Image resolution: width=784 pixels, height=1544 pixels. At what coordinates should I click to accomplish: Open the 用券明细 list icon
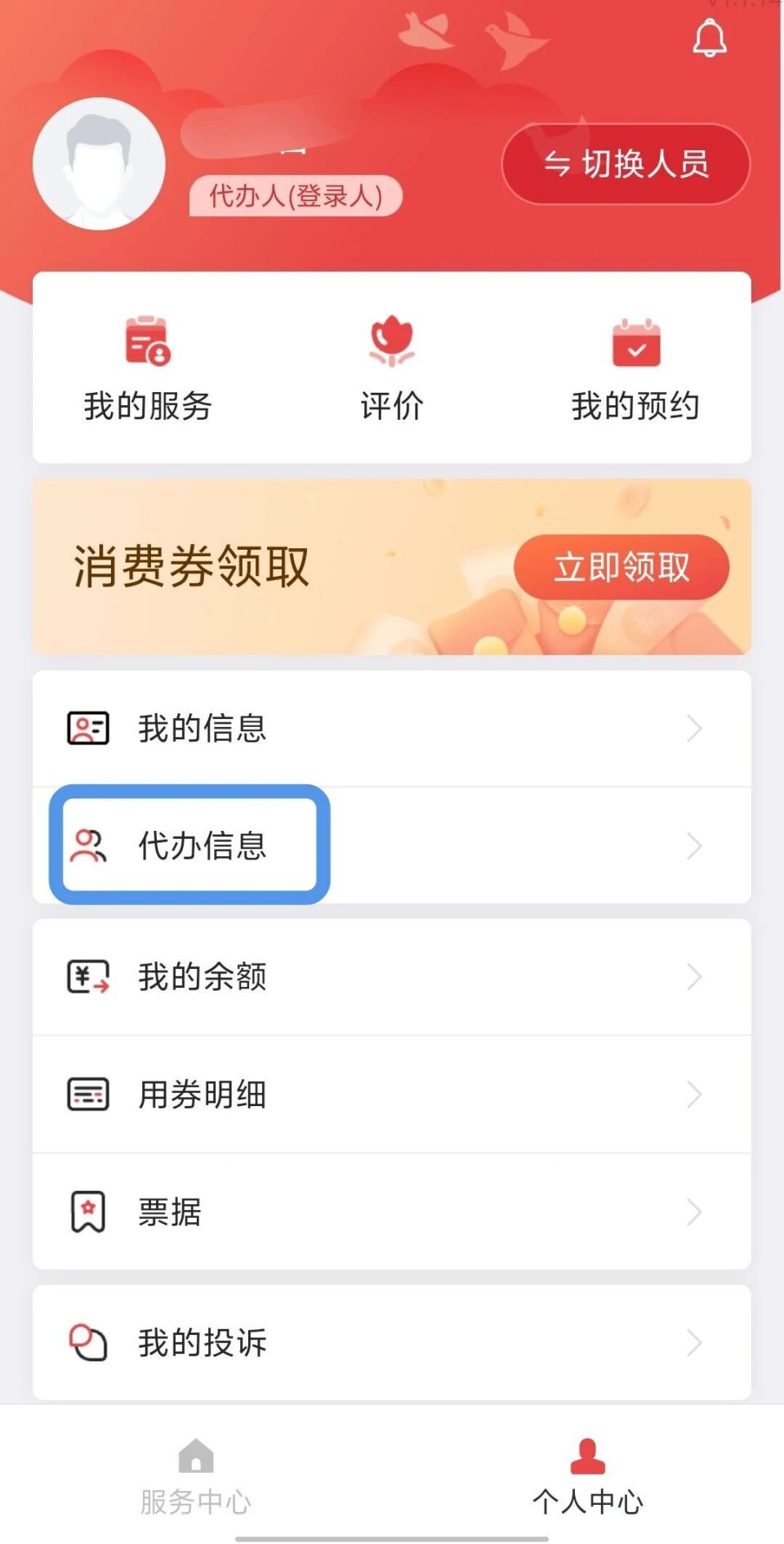point(87,1095)
